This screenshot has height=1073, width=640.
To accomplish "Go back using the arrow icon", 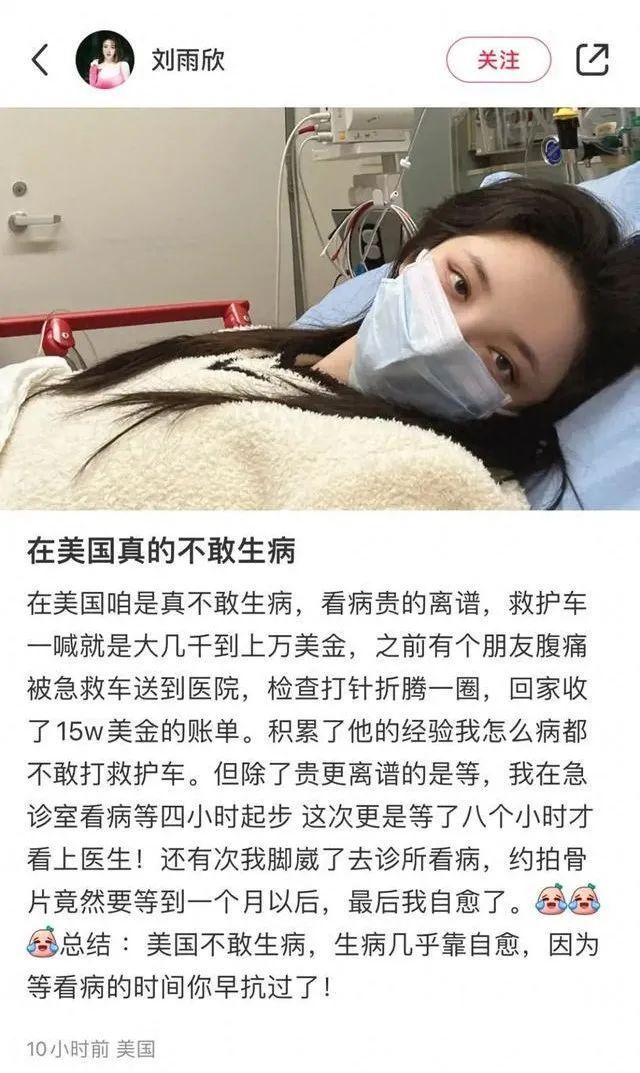I will click(x=40, y=60).
